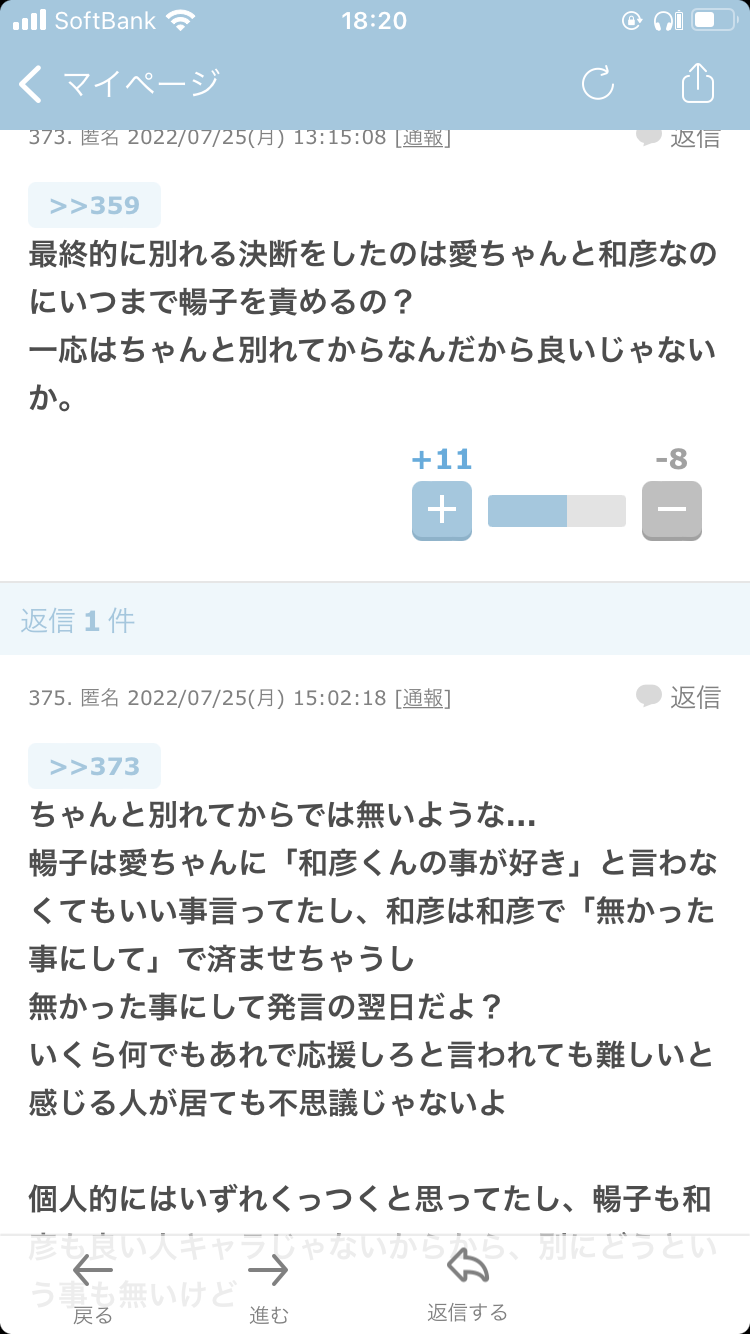750x1334 pixels.
Task: Tap 返信する in the bottom bar
Action: click(x=467, y=1284)
